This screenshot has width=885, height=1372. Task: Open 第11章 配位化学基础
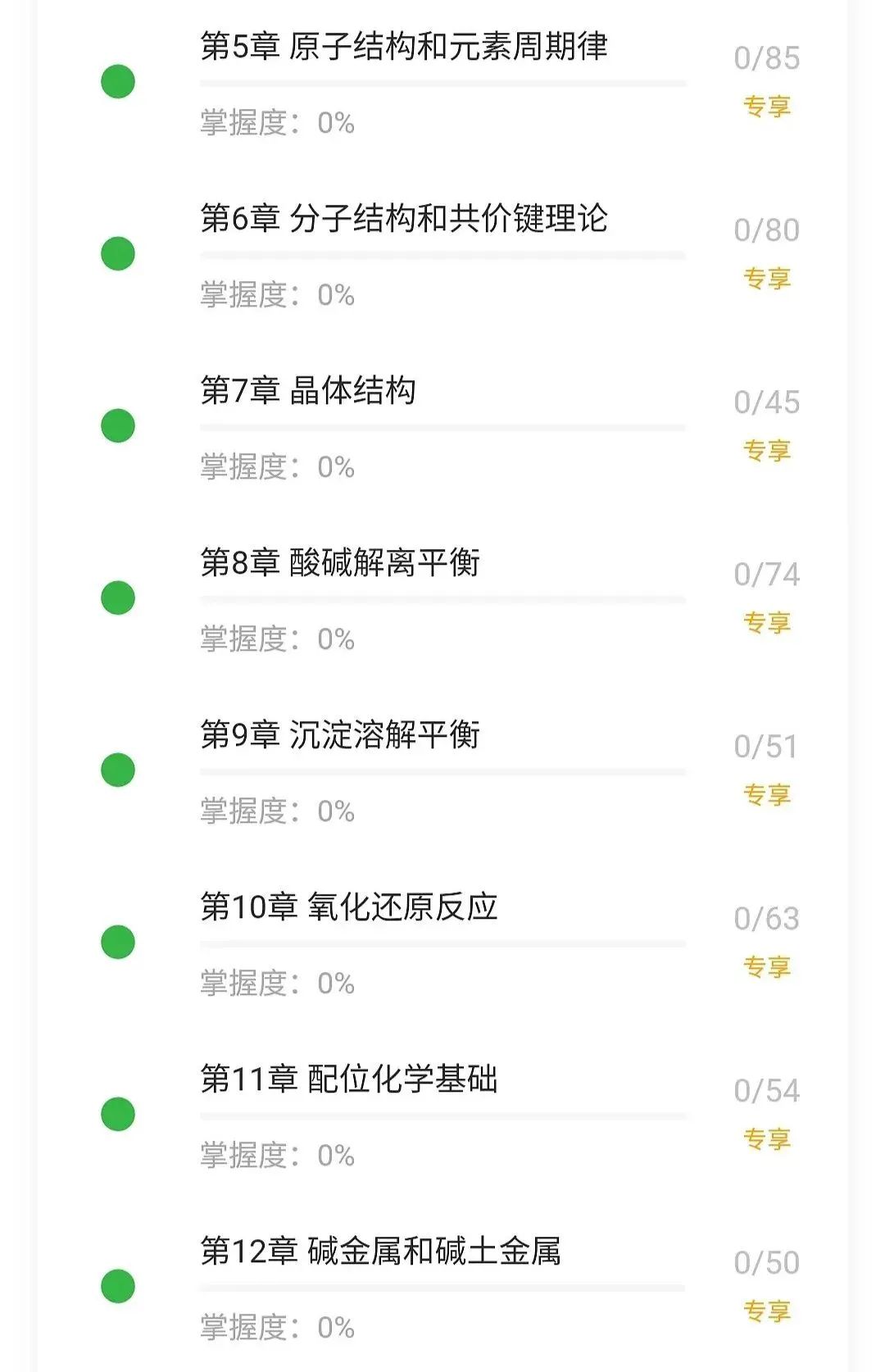pyautogui.click(x=349, y=1079)
